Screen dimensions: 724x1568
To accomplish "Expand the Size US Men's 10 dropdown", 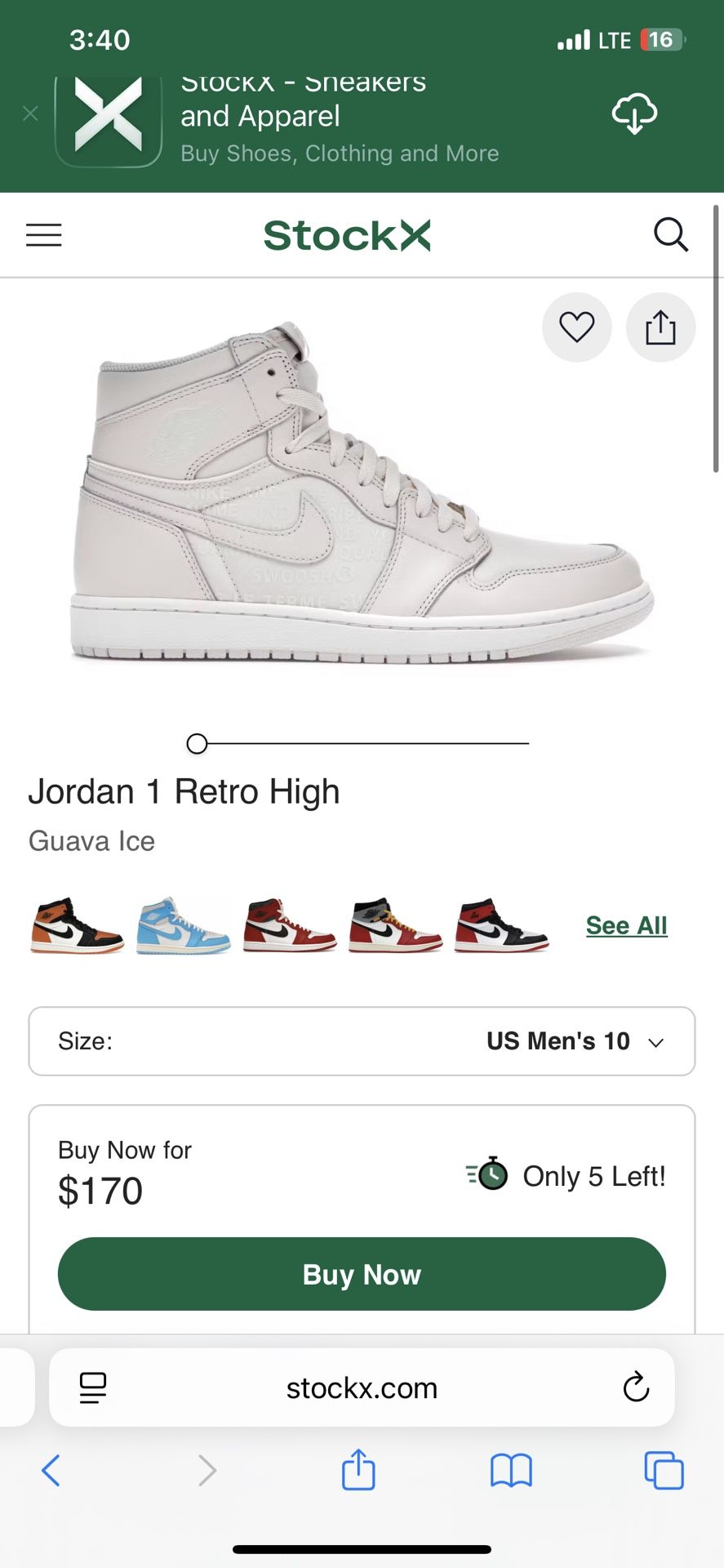I will click(362, 1041).
